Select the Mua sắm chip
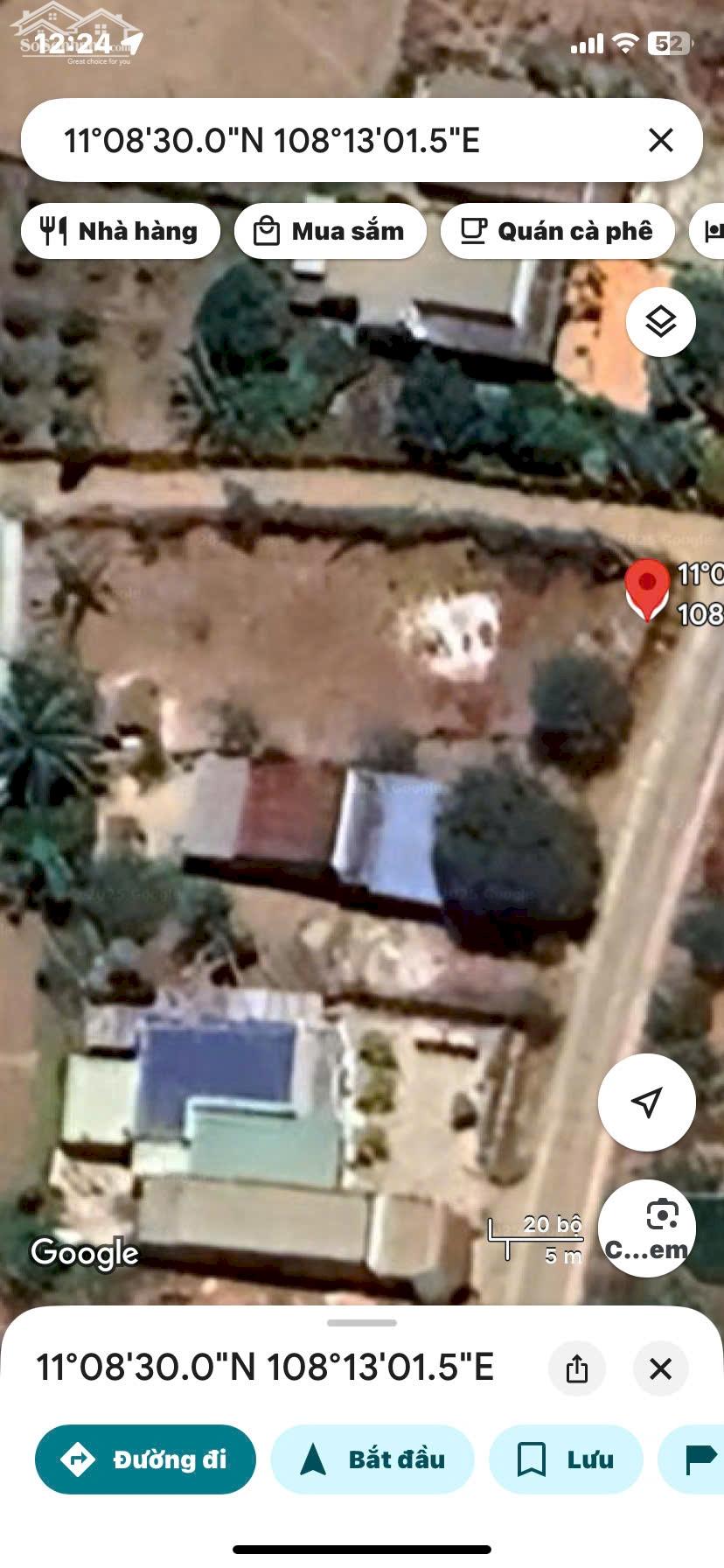This screenshot has height=1568, width=724. point(330,231)
